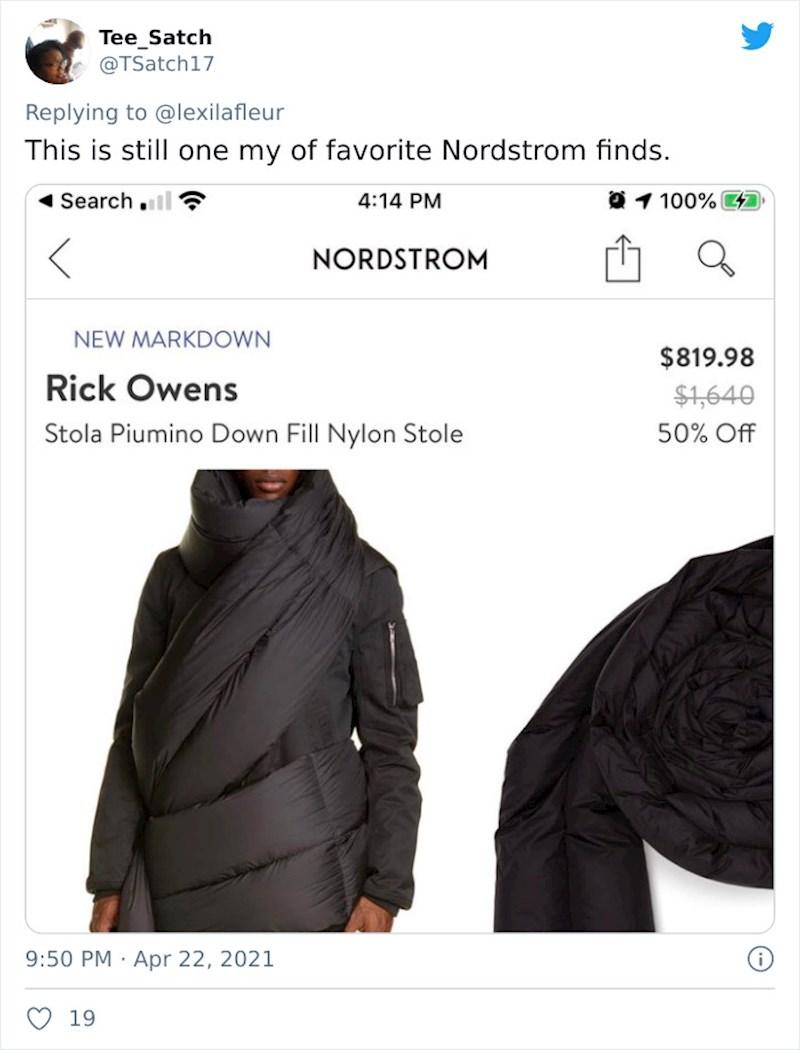Open the tweet info icon
This screenshot has height=1050, width=800.
[x=760, y=959]
